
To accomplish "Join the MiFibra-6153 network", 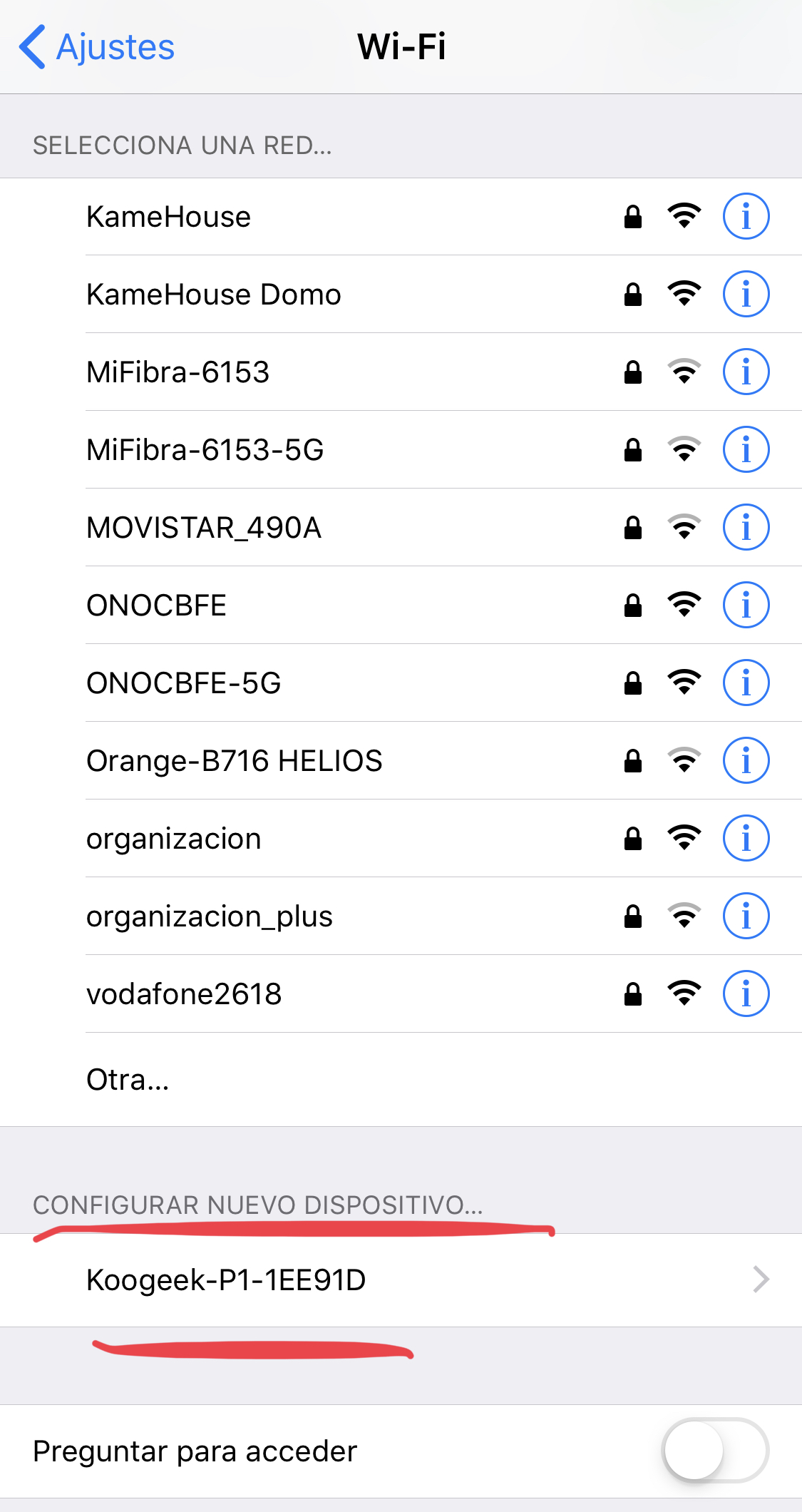I will click(178, 372).
